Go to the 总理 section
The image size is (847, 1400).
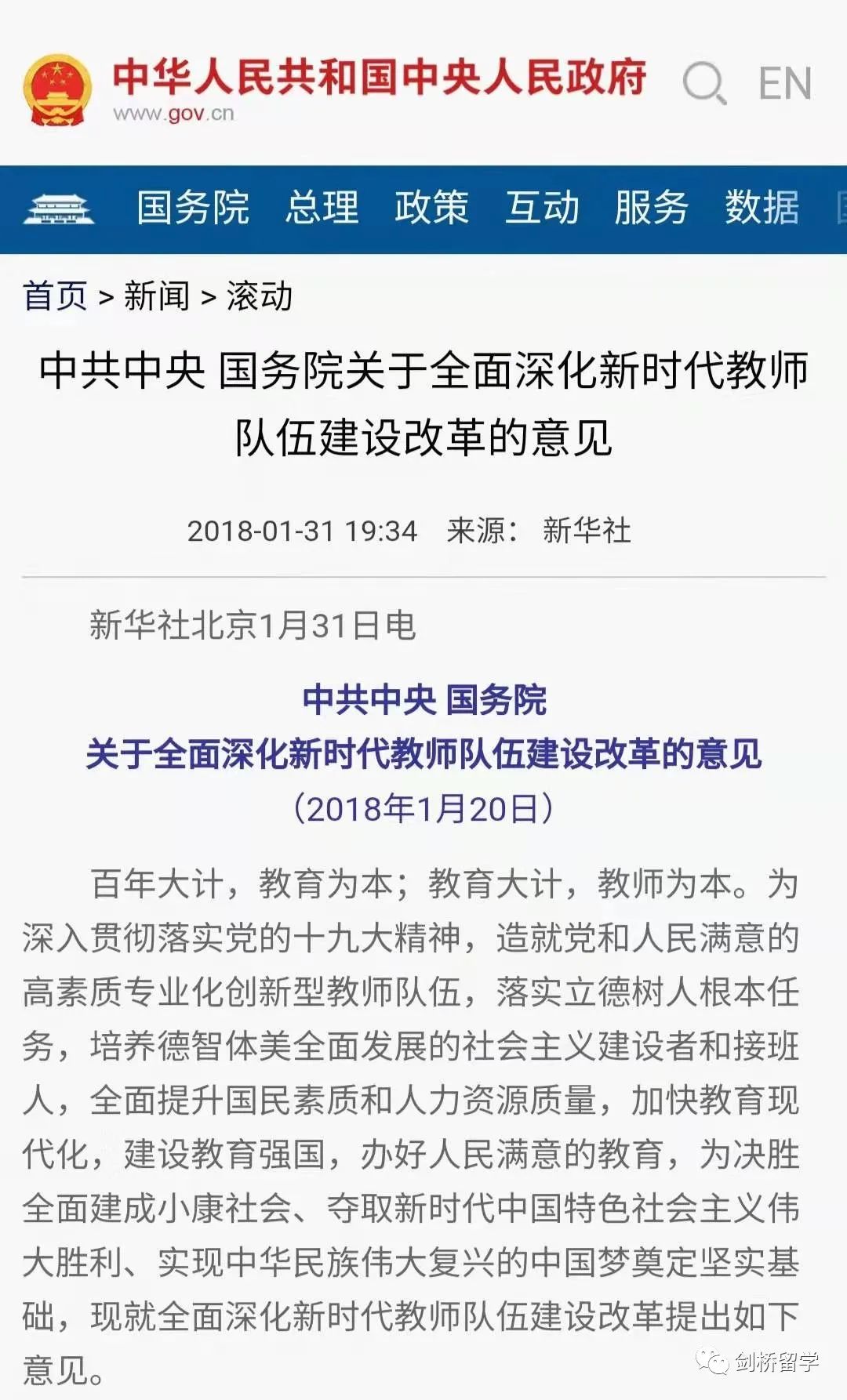pyautogui.click(x=322, y=209)
